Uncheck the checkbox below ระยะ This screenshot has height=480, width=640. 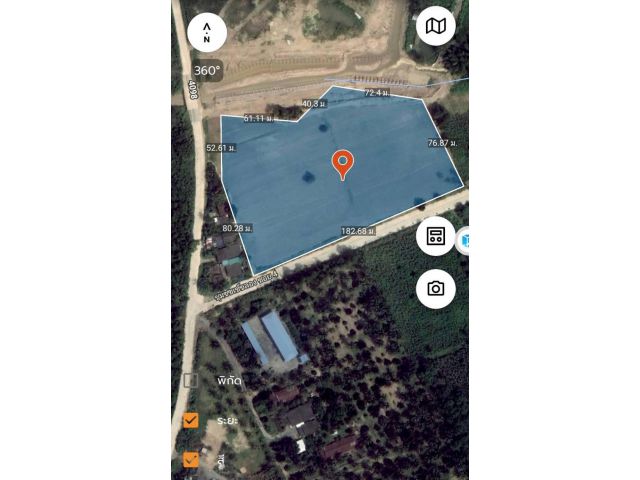(191, 459)
